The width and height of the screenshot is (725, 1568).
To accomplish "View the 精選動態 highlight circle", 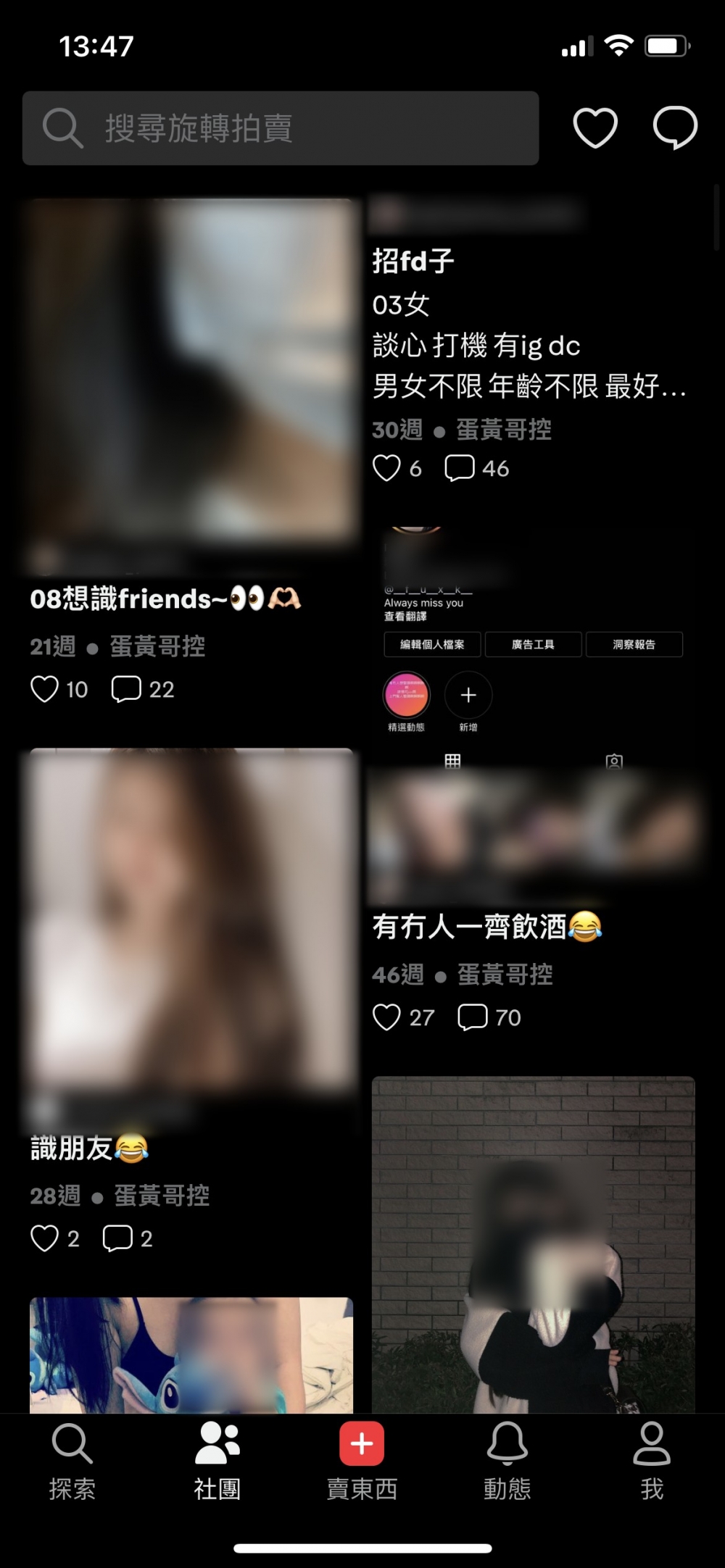I will click(x=405, y=694).
